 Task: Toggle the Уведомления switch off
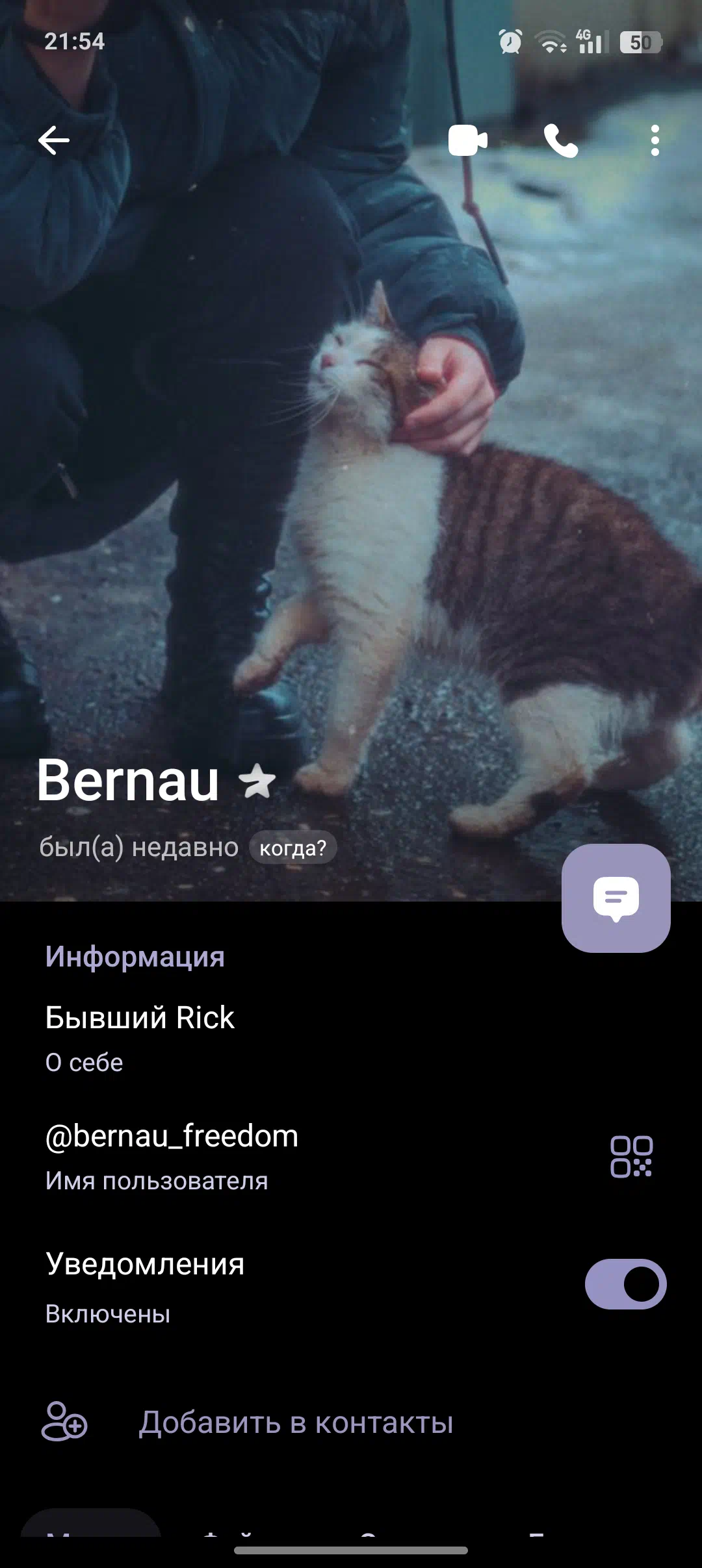[x=625, y=1284]
